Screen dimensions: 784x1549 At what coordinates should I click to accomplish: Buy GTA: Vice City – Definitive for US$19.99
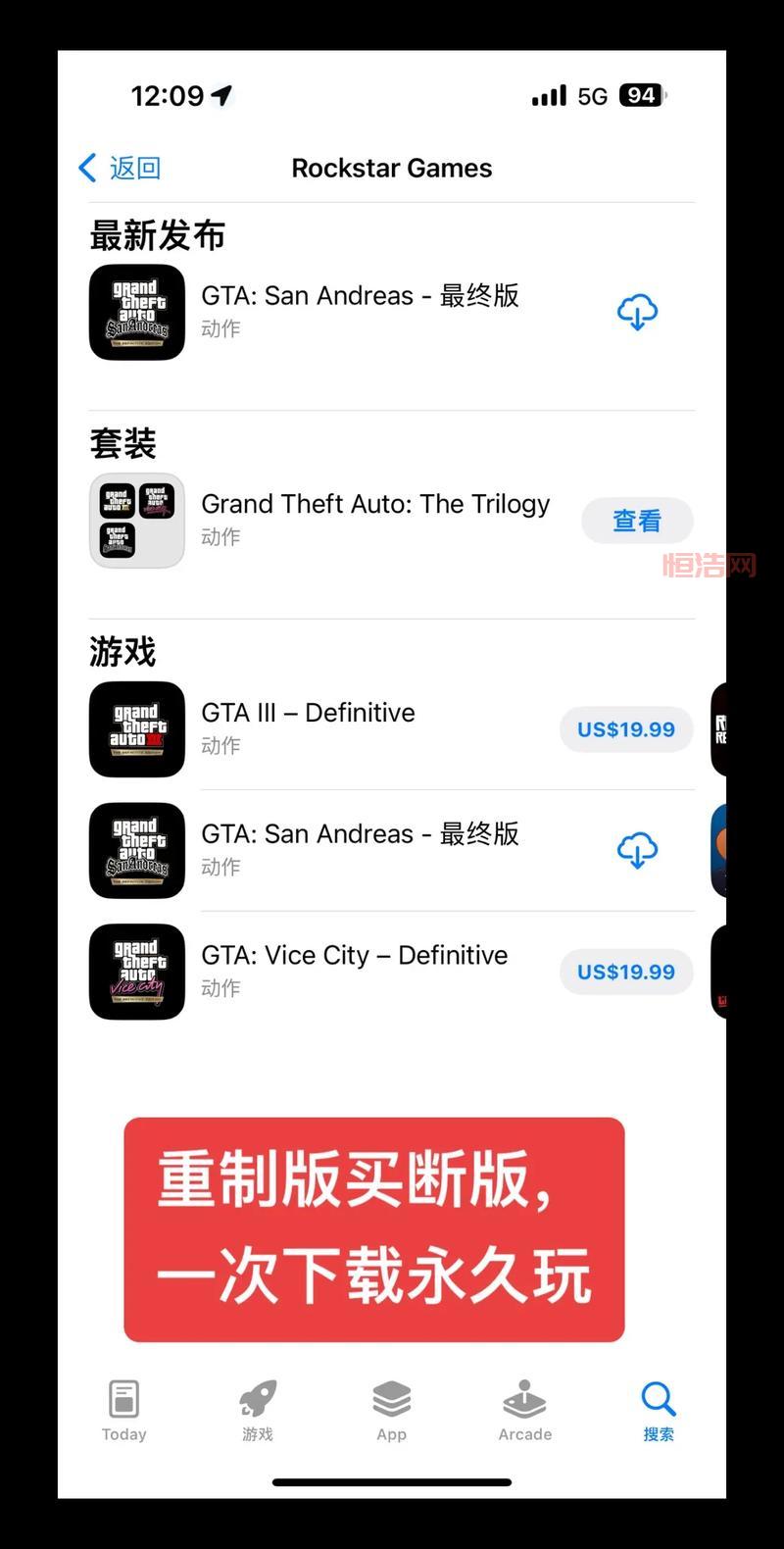626,972
